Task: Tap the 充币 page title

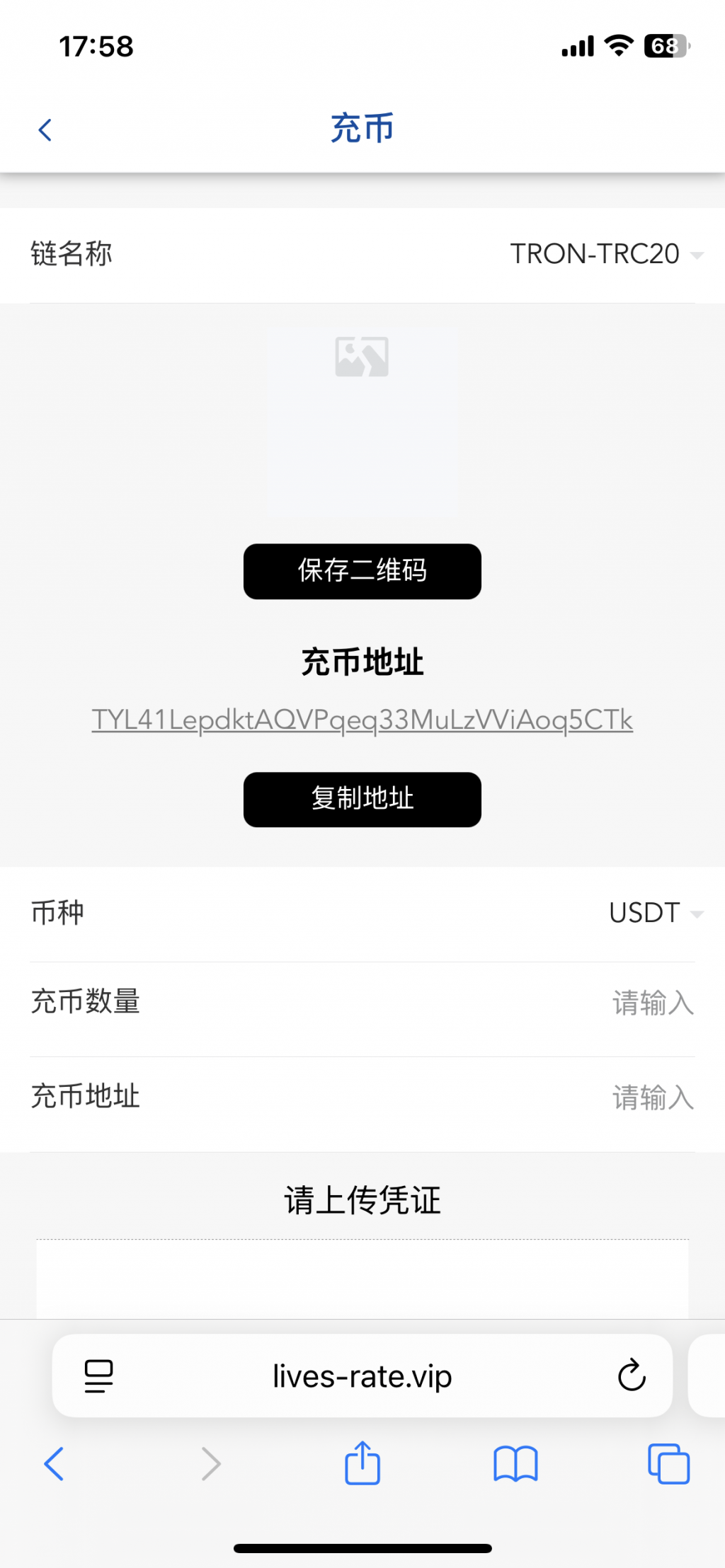Action: click(x=362, y=129)
